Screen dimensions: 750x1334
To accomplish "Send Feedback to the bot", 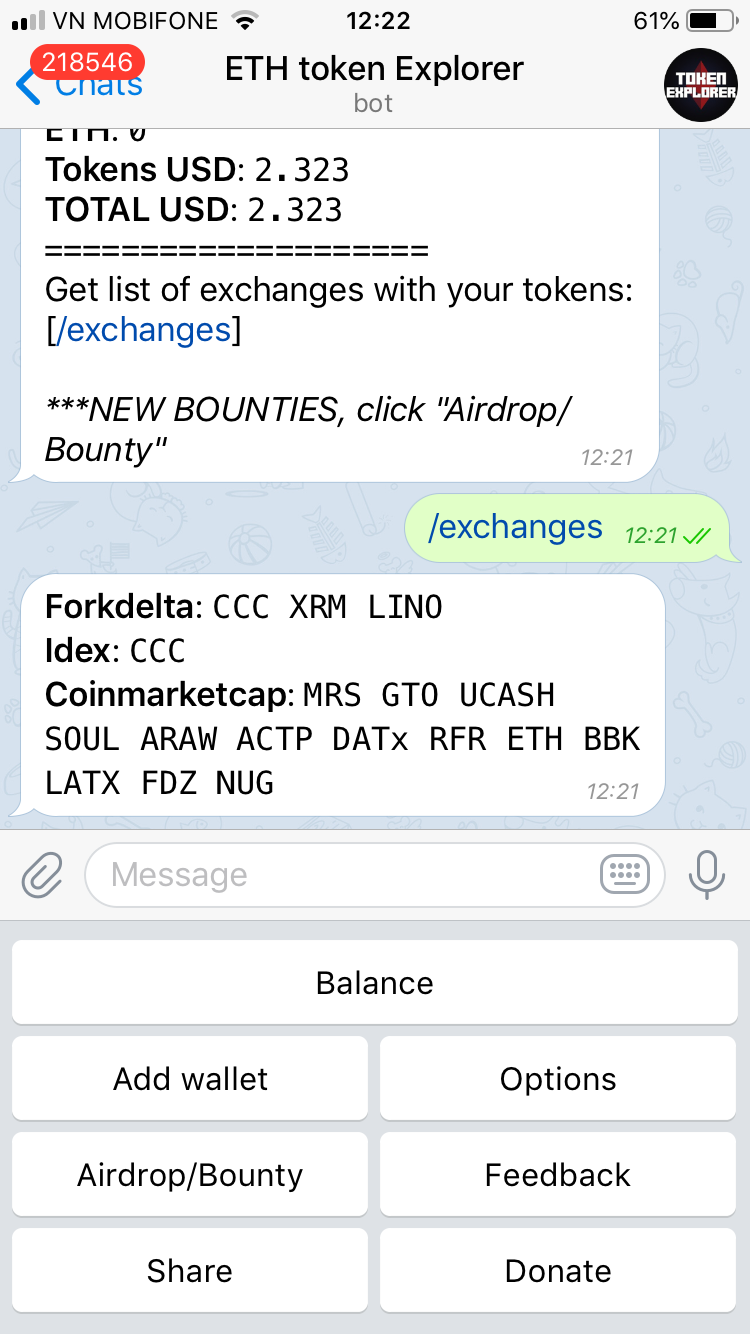I will point(558,1175).
